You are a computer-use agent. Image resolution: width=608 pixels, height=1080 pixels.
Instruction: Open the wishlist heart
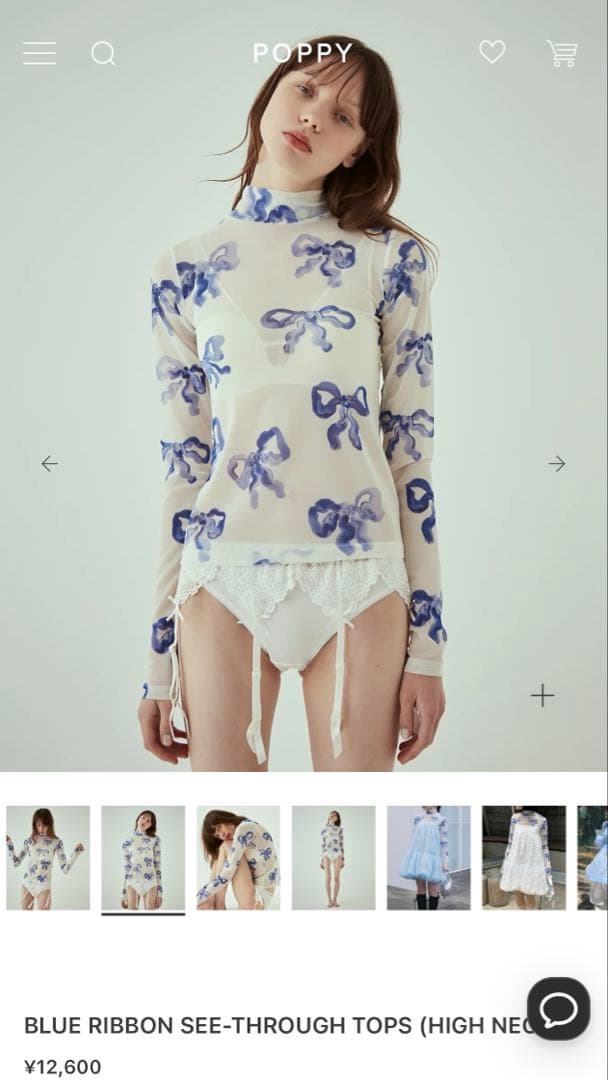[x=492, y=52]
